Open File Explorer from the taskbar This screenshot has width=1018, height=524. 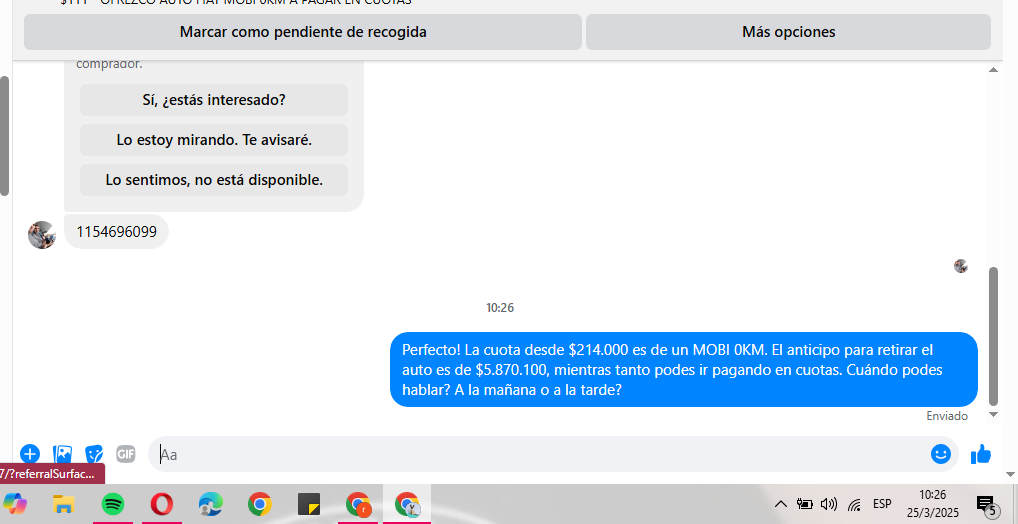[63, 504]
